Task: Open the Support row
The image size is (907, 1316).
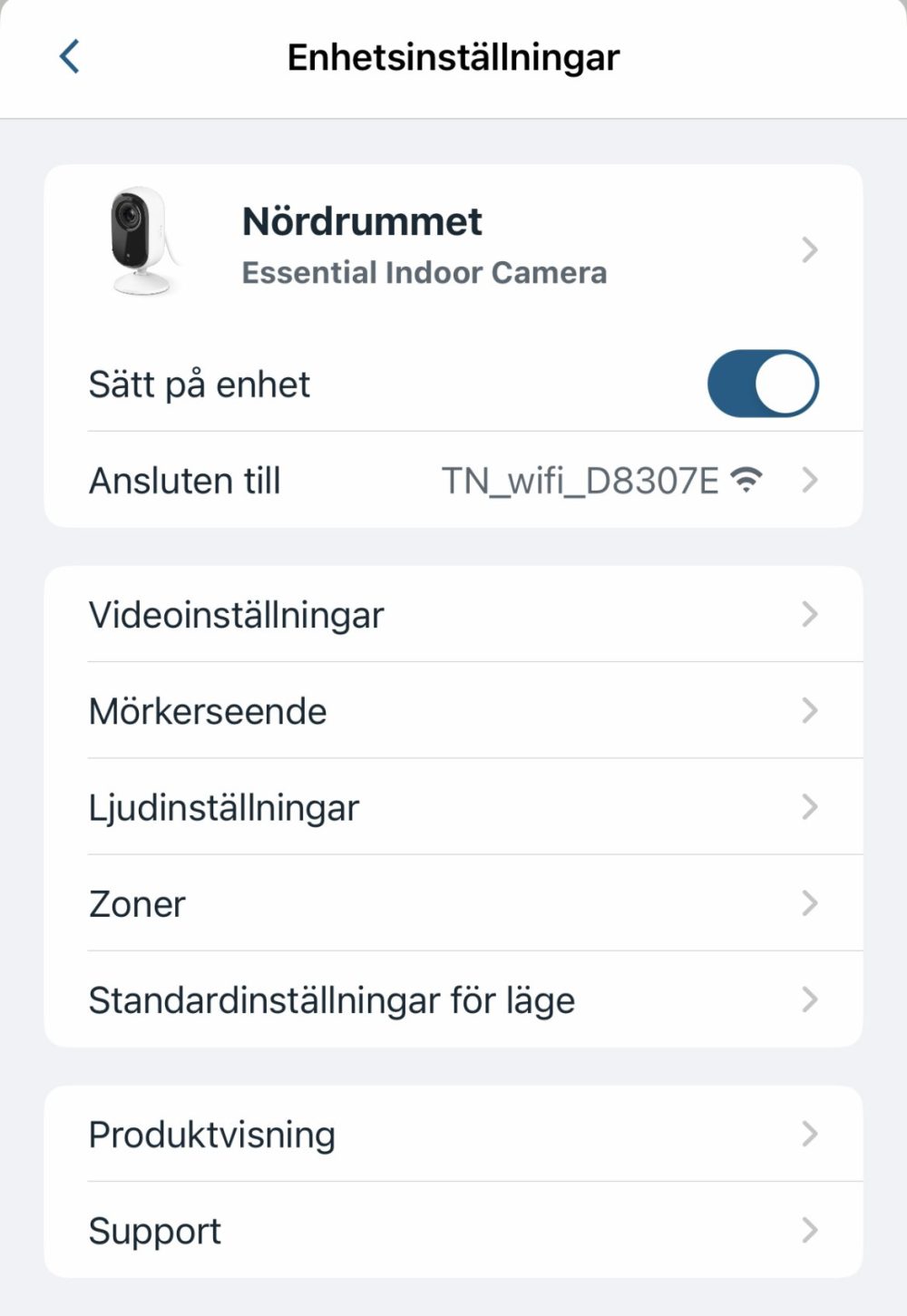Action: (x=453, y=1230)
